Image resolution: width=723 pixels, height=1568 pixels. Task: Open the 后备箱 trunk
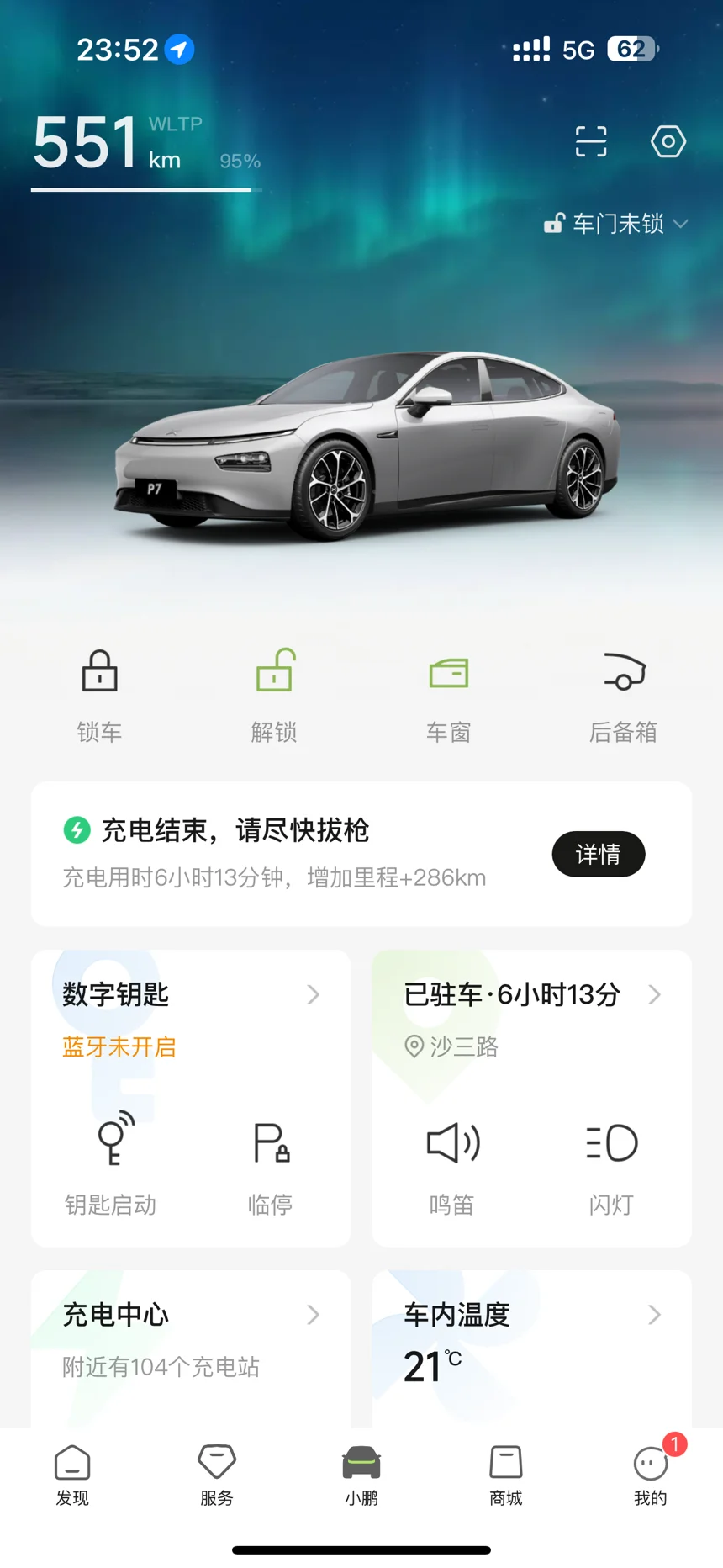[623, 693]
